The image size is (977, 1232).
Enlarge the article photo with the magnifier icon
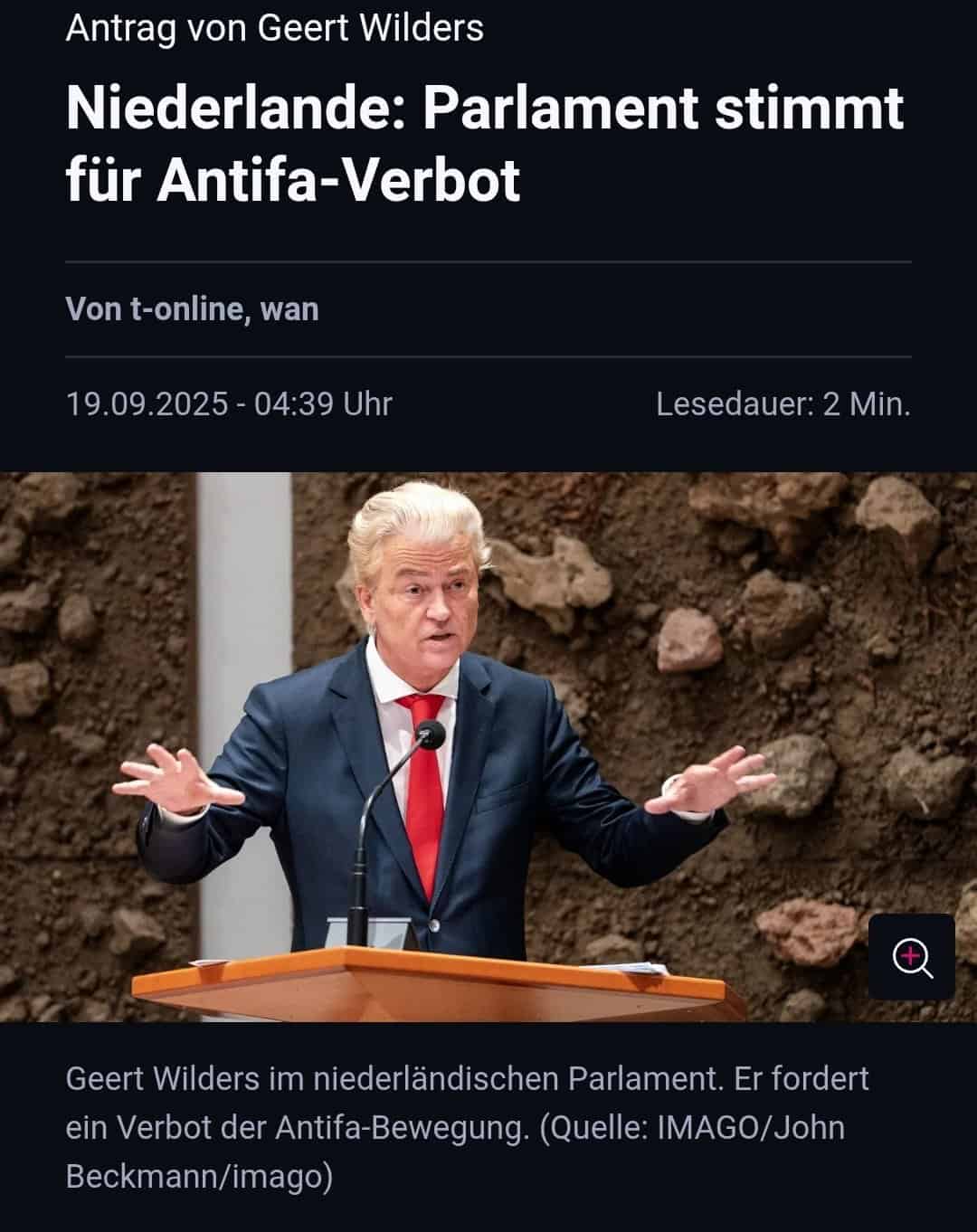912,957
